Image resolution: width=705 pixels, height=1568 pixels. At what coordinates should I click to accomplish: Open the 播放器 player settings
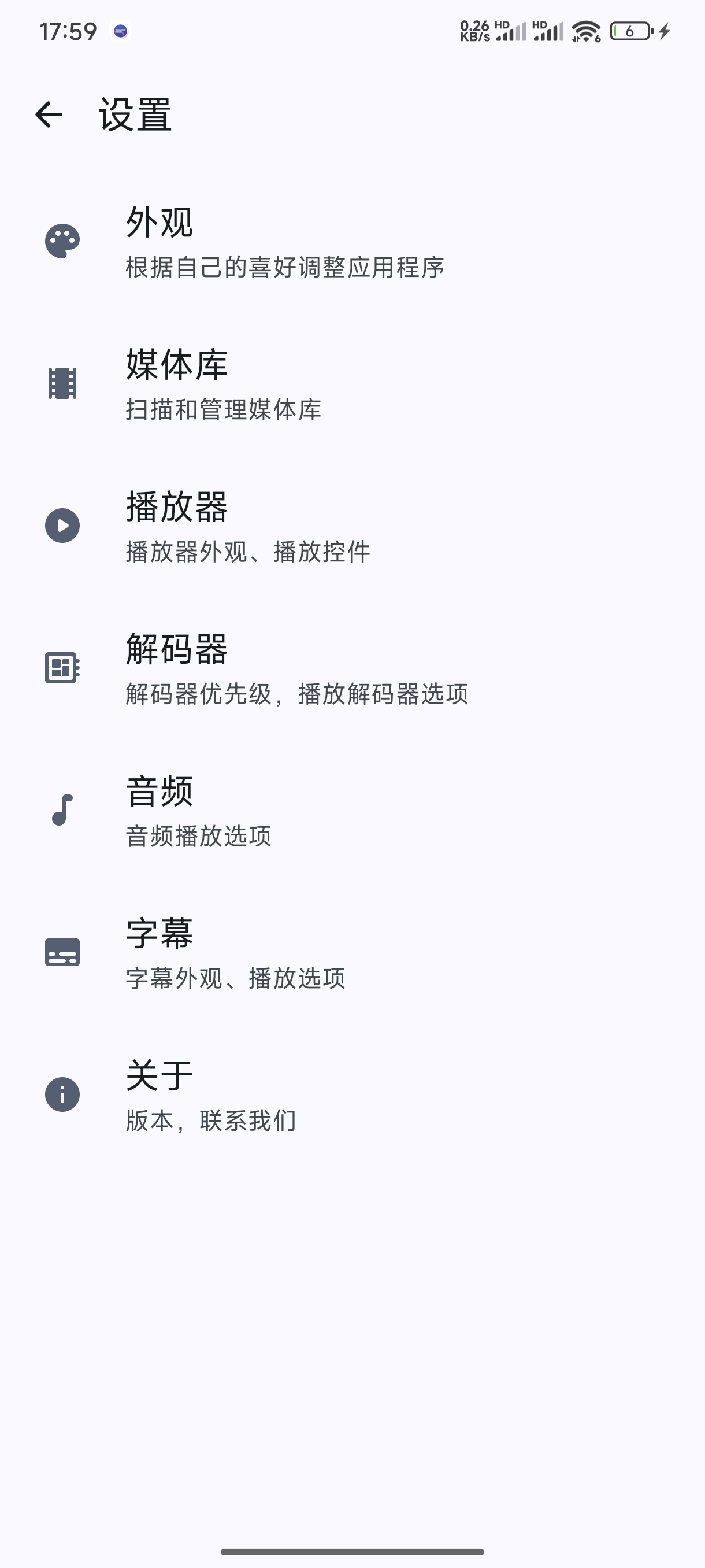click(x=352, y=526)
